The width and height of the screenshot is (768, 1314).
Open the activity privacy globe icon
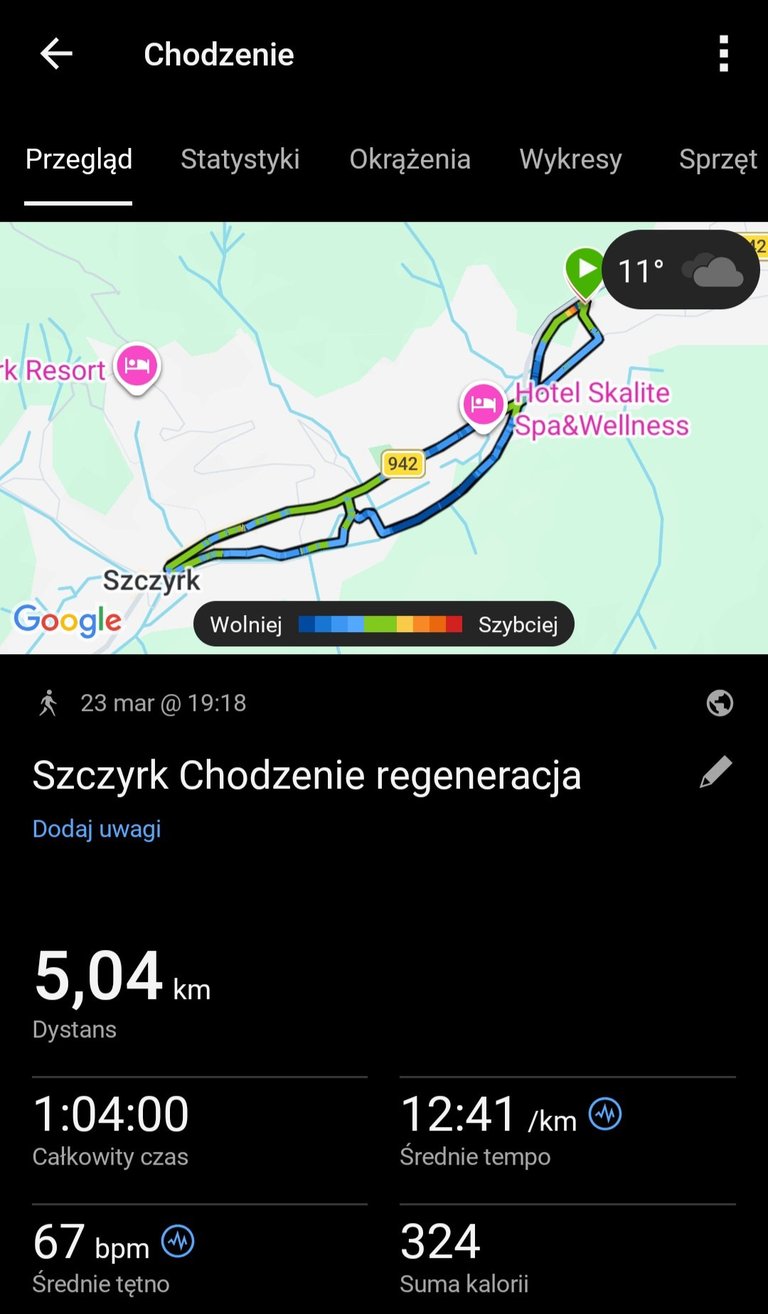[719, 703]
